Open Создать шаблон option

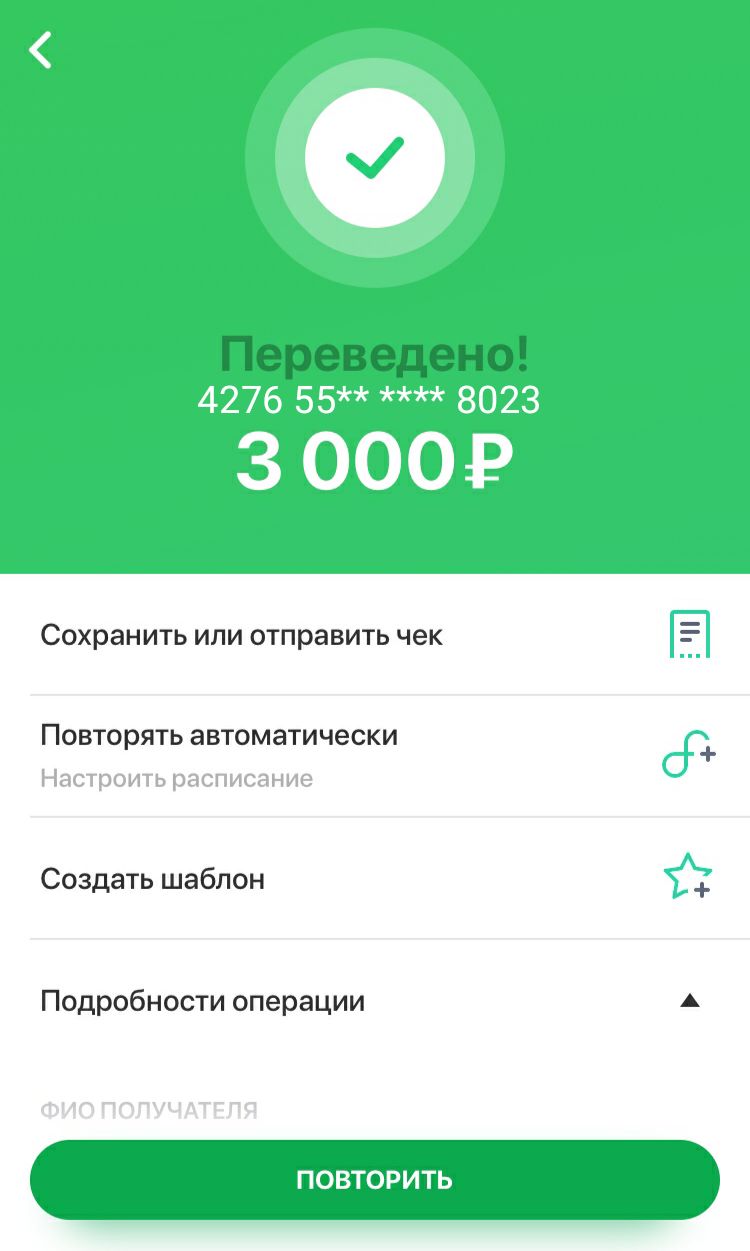click(x=375, y=878)
